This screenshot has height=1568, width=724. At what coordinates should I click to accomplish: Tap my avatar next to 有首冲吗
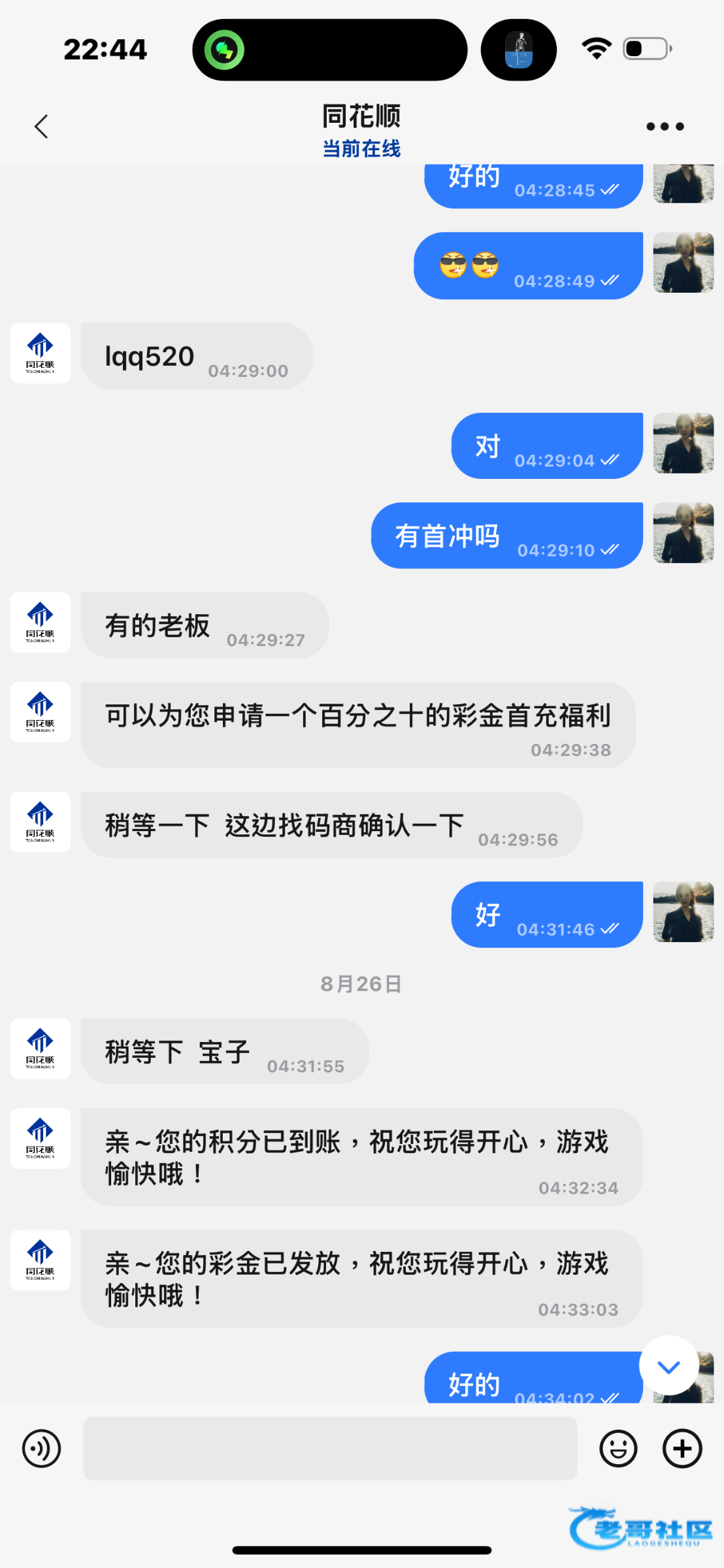tap(683, 533)
